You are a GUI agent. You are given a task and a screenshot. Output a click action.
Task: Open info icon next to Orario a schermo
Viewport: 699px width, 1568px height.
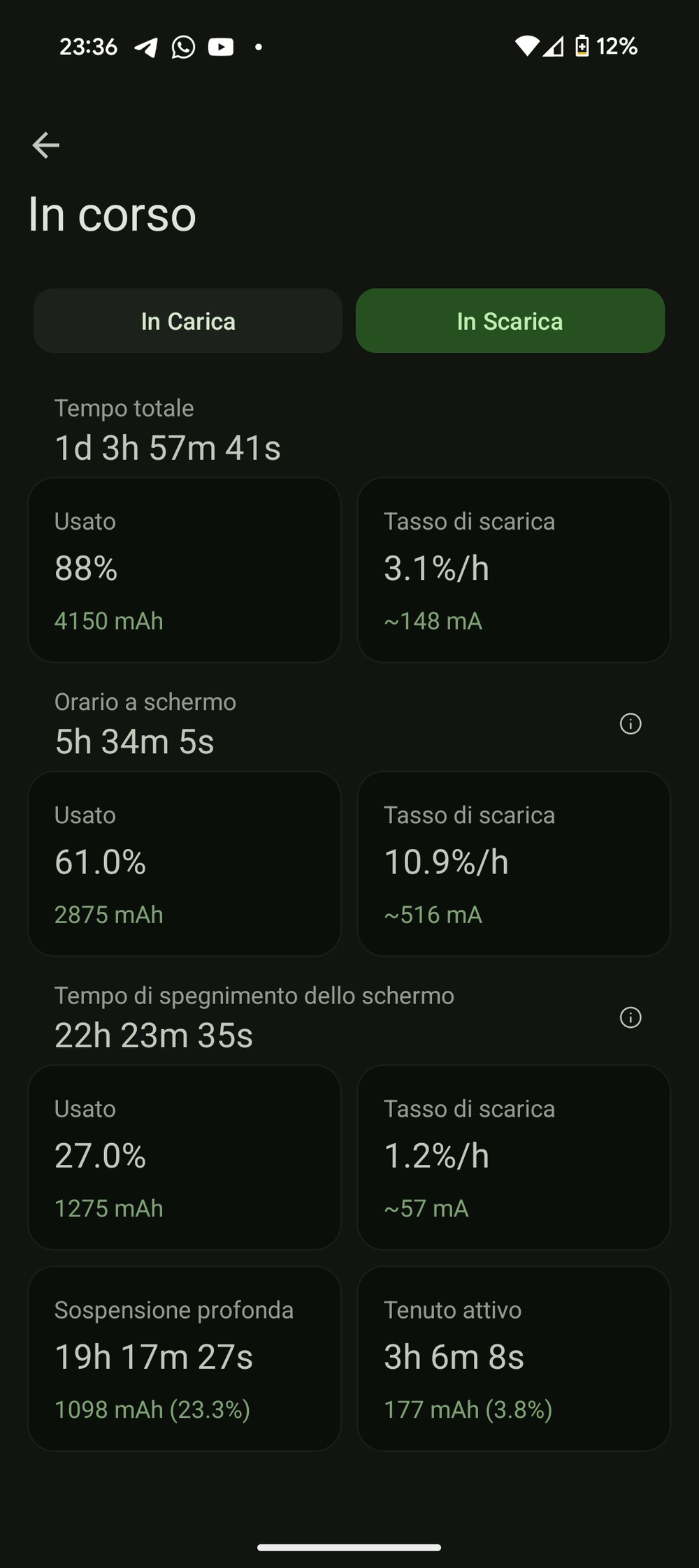click(630, 724)
